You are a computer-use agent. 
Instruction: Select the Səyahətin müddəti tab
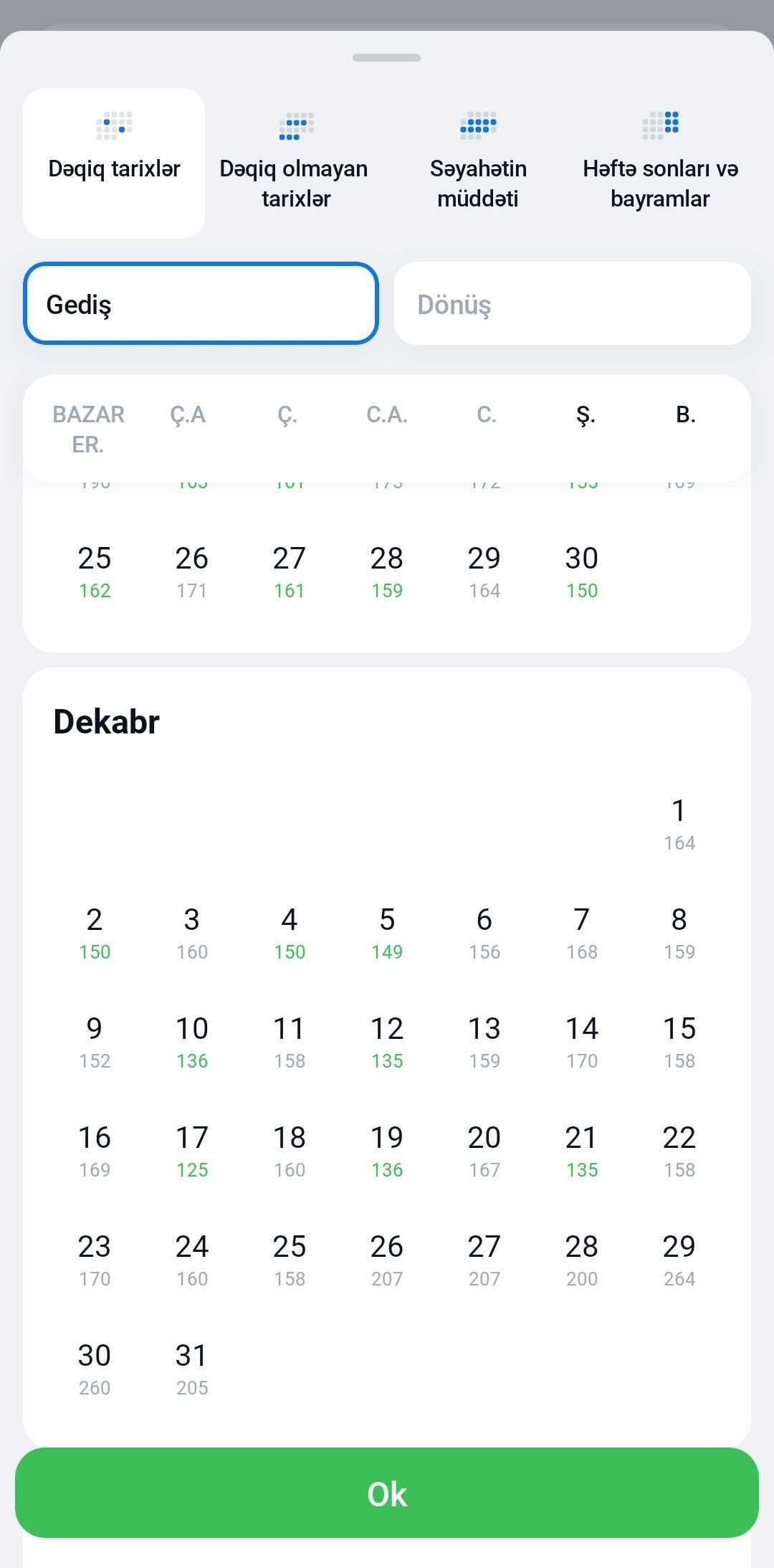point(478,163)
